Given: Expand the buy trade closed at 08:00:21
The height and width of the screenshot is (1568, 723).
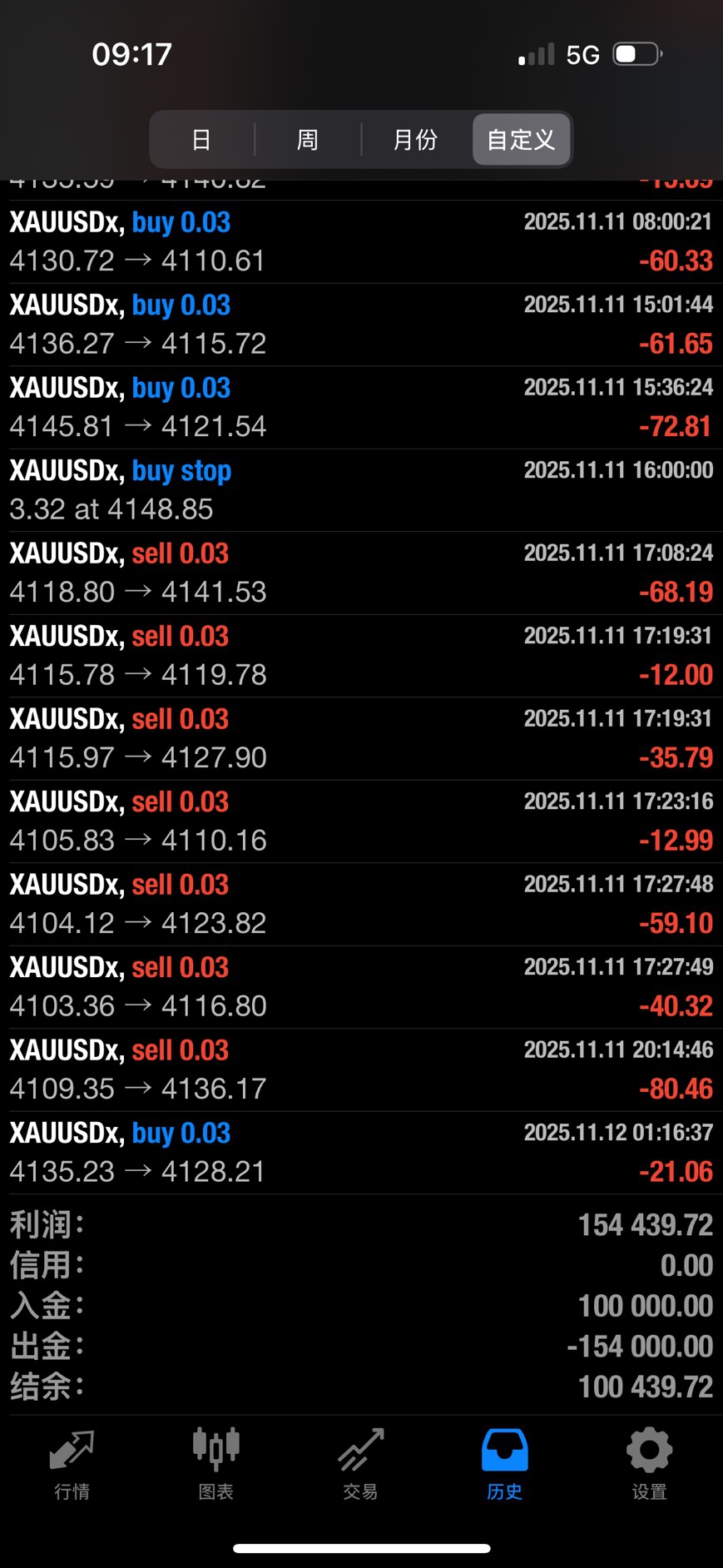Looking at the screenshot, I should [x=361, y=242].
